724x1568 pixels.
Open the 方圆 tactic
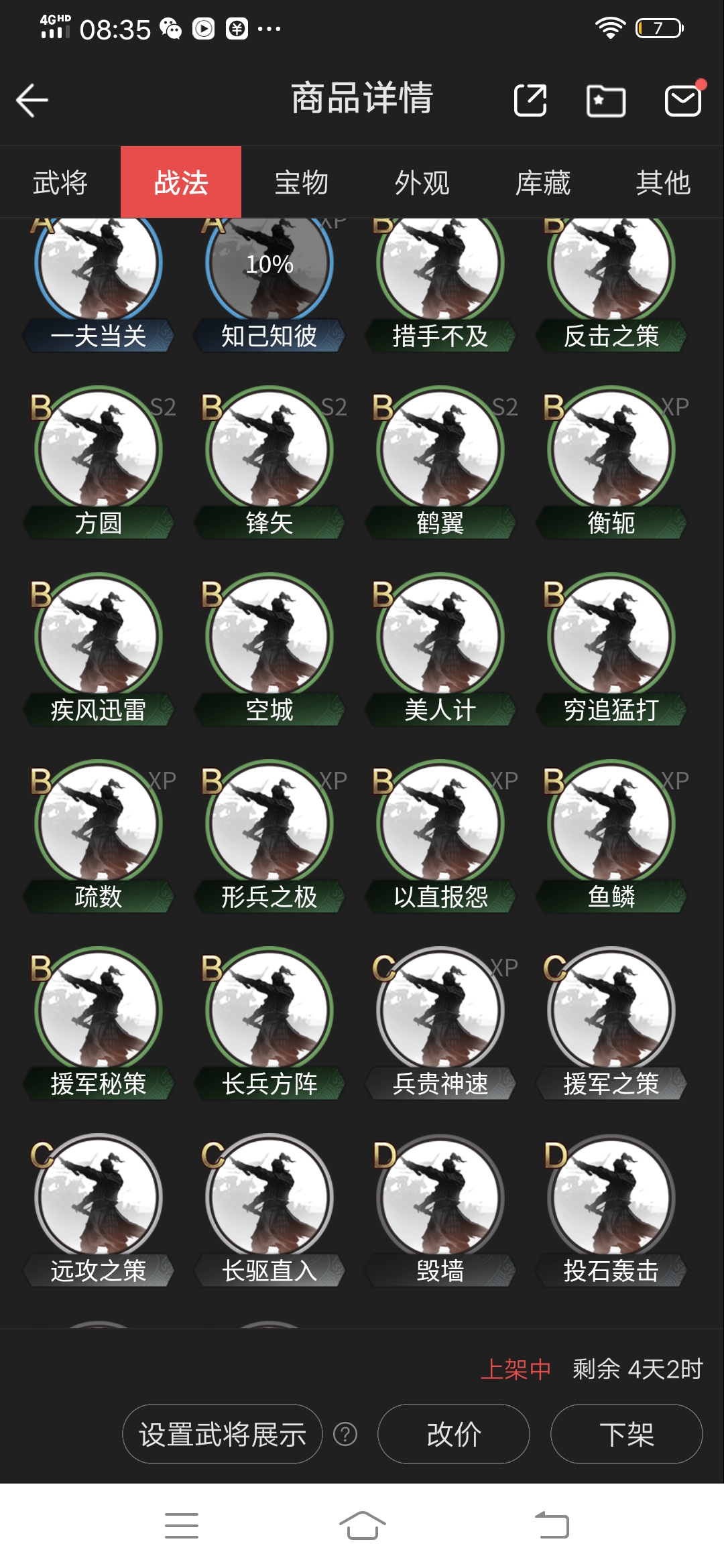coord(99,462)
